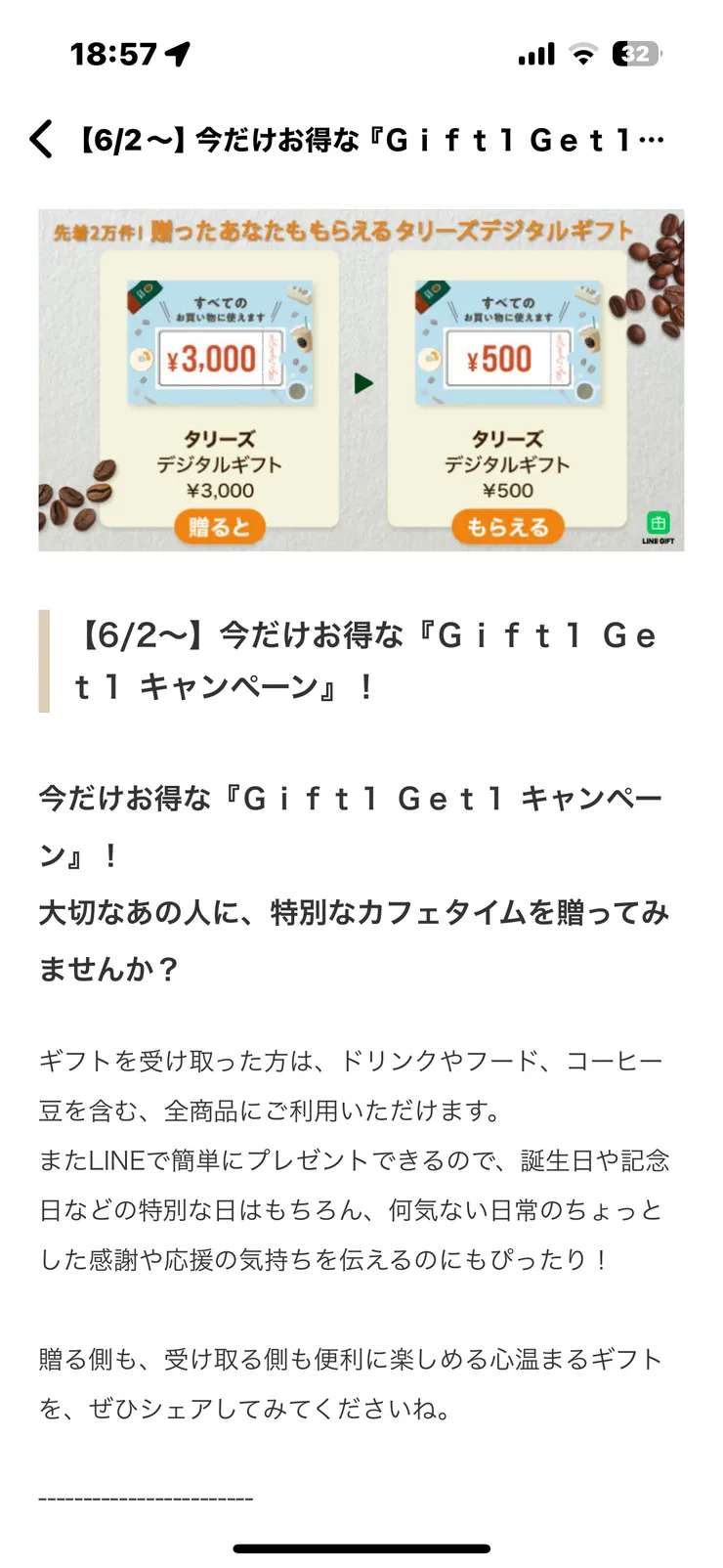
Task: Go back using the left chevron arrow
Action: point(40,140)
